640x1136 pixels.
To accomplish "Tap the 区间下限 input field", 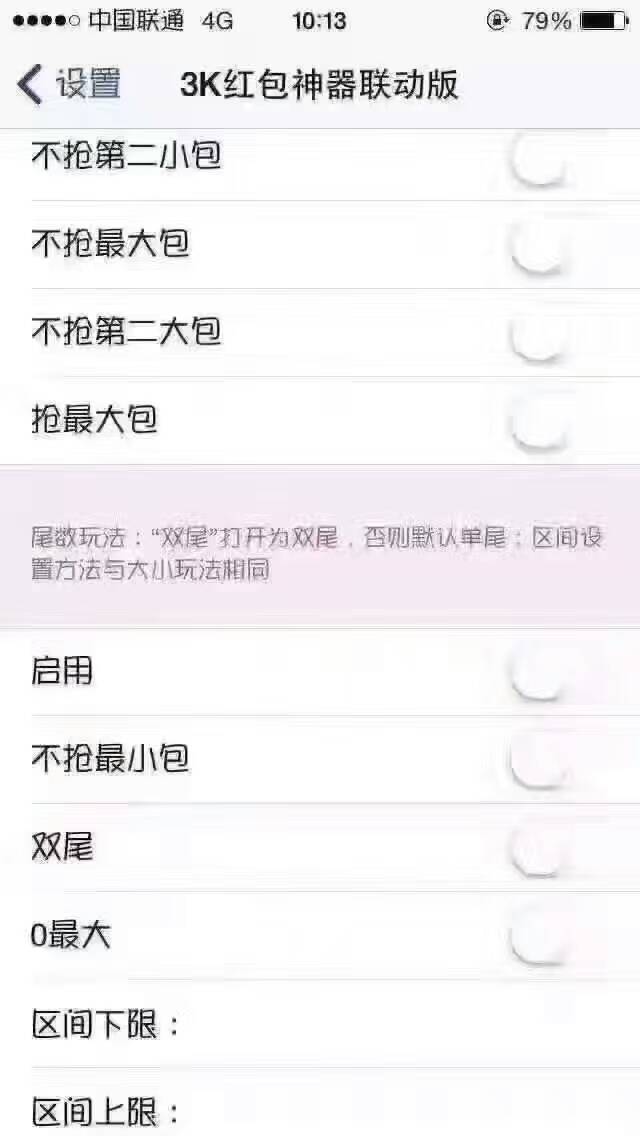I will [406, 1024].
